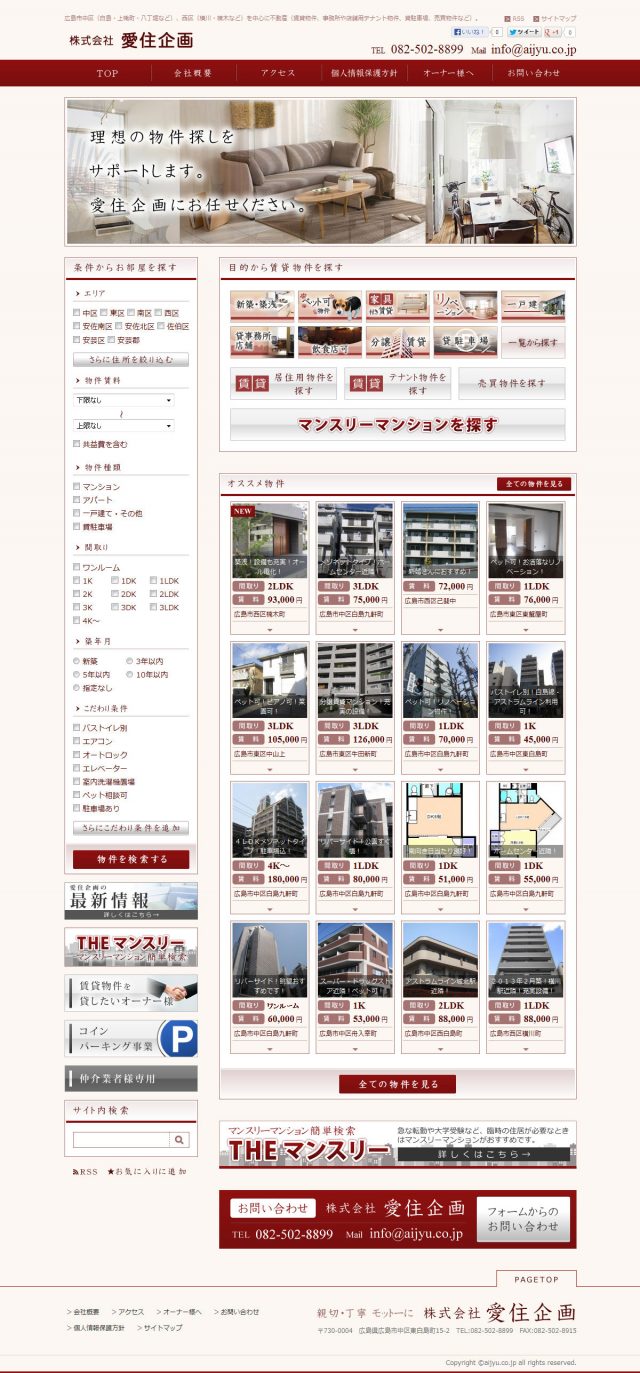Choose the 新築 building age option
Viewport: 640px width, 1373px height.
click(x=77, y=661)
